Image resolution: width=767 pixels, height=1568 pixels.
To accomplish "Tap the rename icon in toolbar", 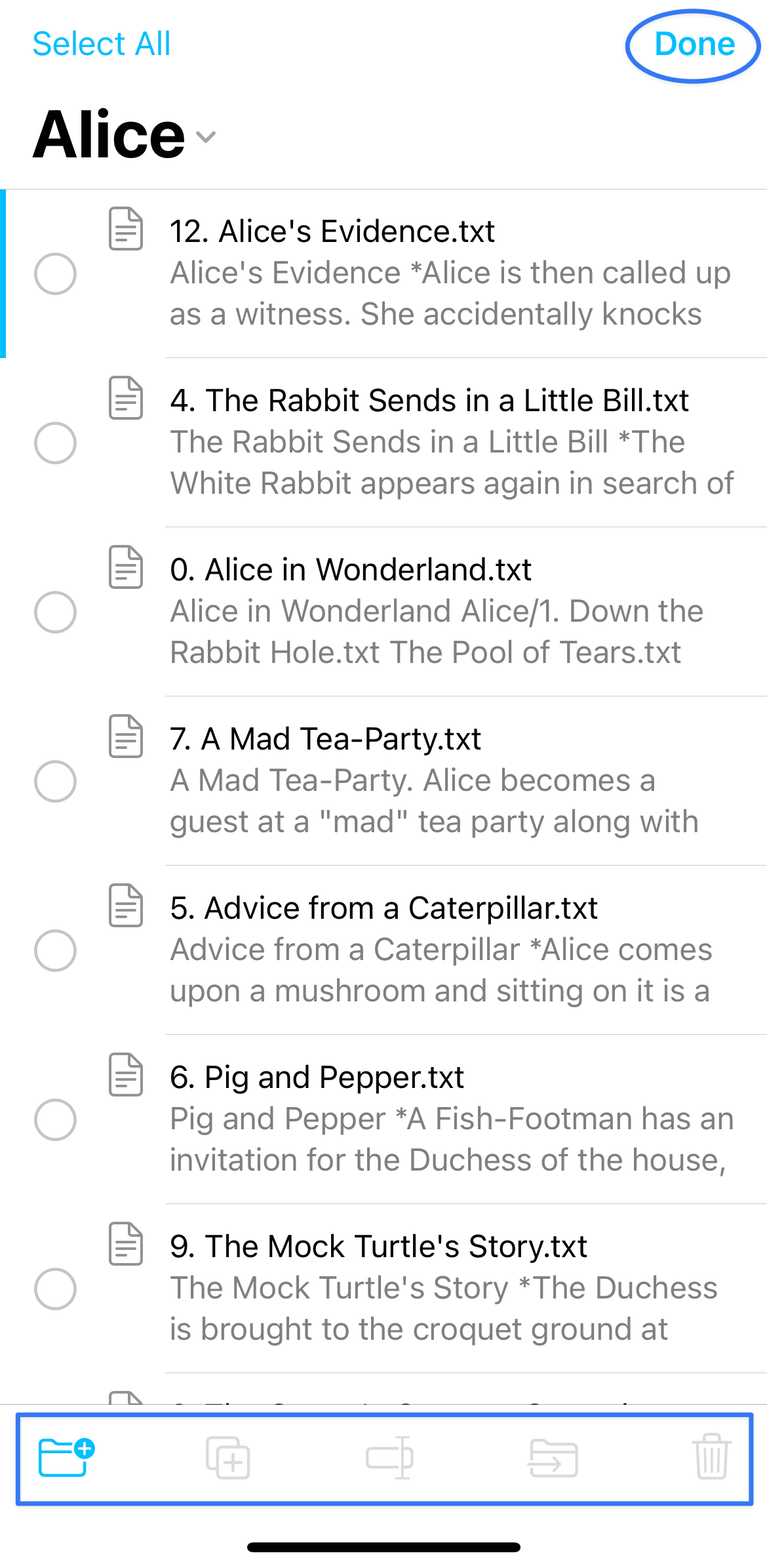I will coord(389,1457).
